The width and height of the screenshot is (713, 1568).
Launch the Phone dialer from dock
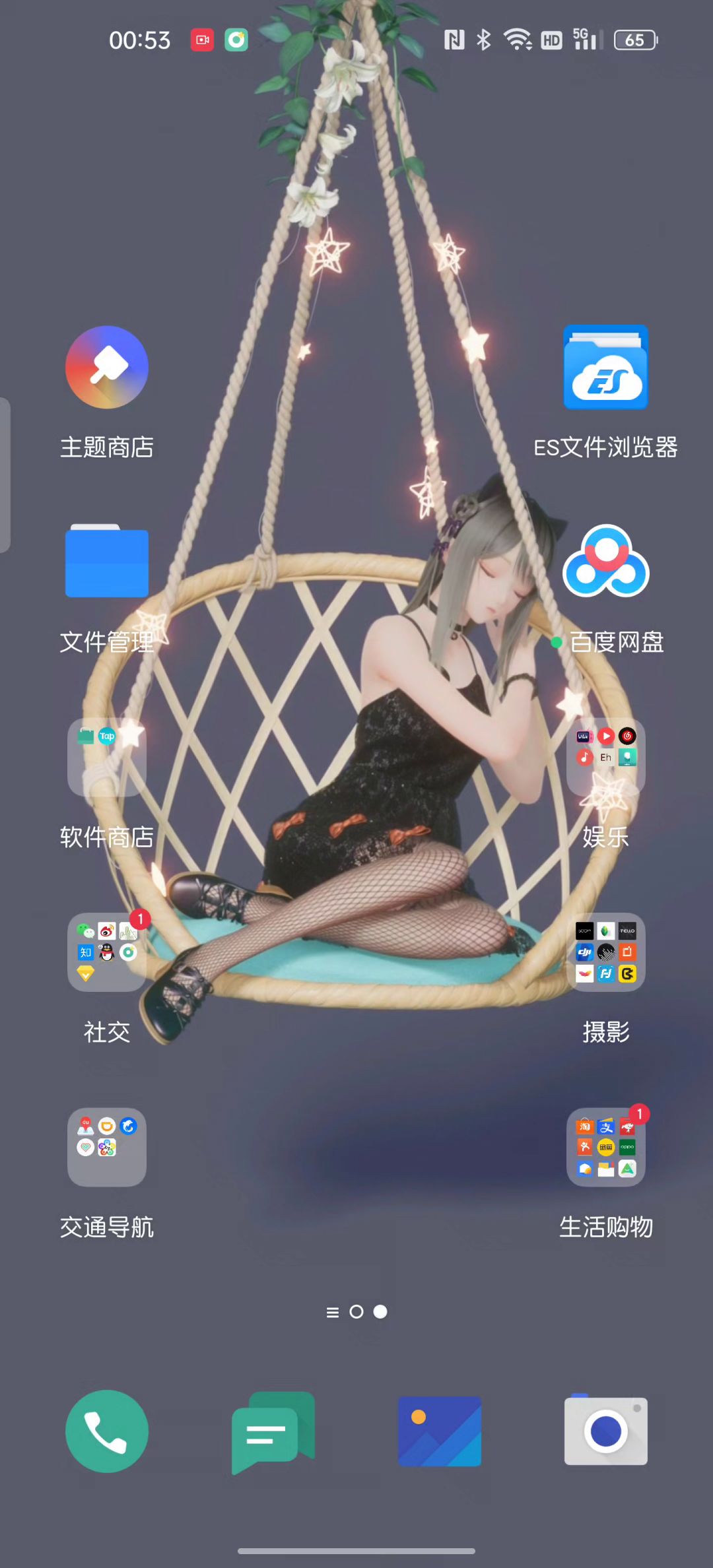click(107, 1431)
